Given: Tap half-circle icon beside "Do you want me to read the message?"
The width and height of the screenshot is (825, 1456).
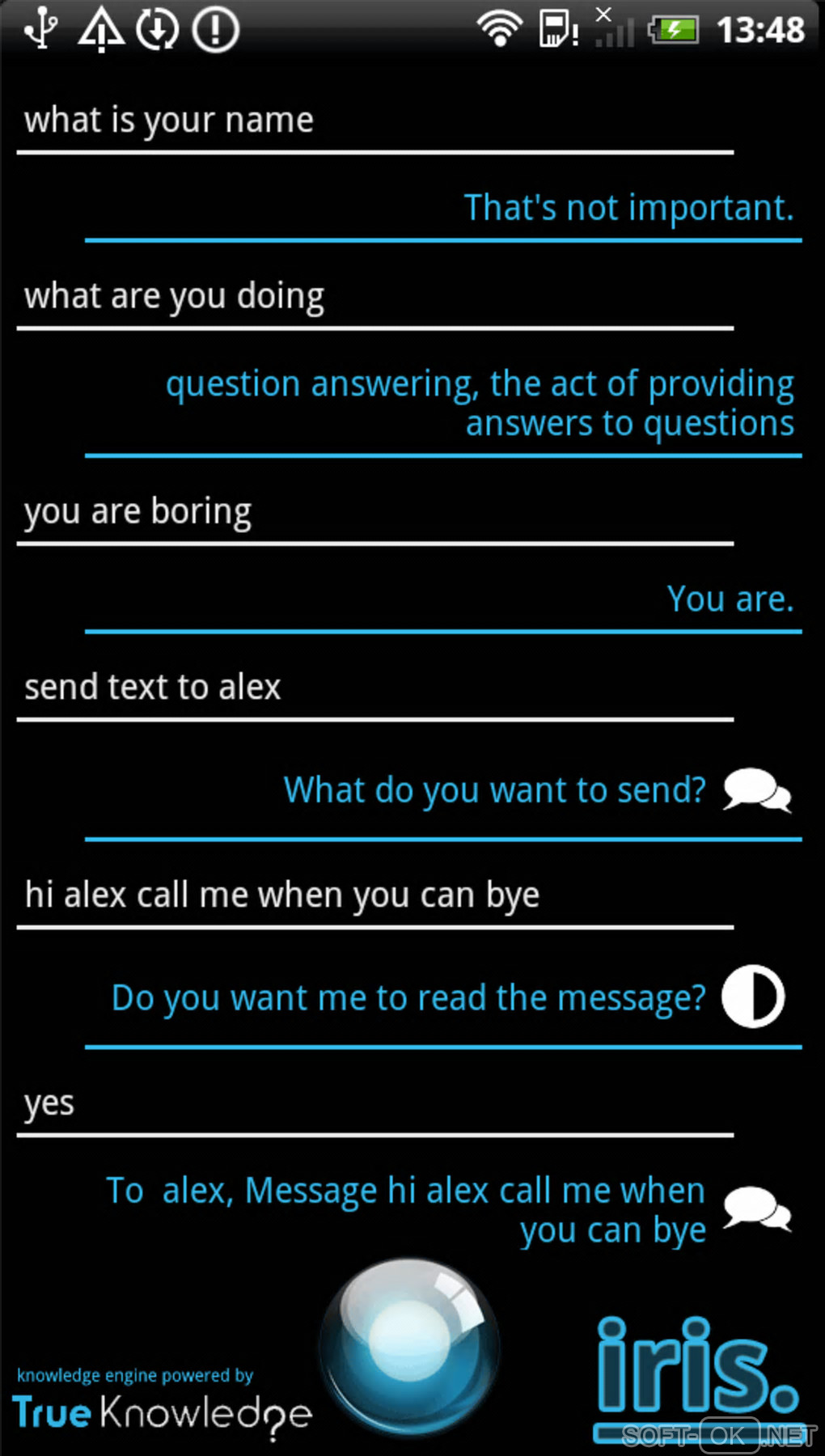Looking at the screenshot, I should click(x=753, y=997).
